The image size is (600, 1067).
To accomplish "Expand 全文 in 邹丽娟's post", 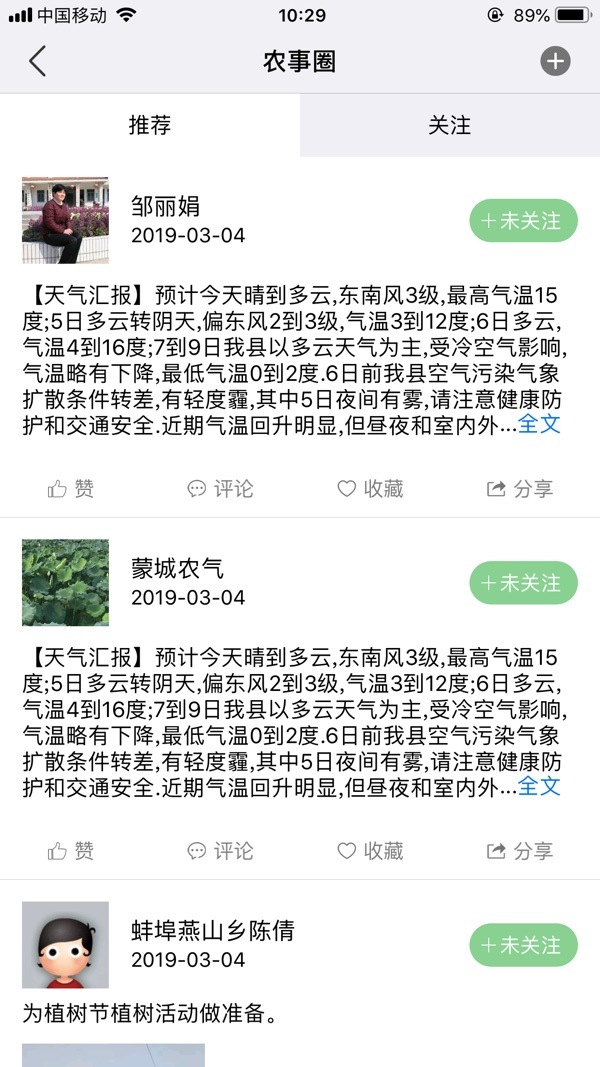I will pos(539,424).
